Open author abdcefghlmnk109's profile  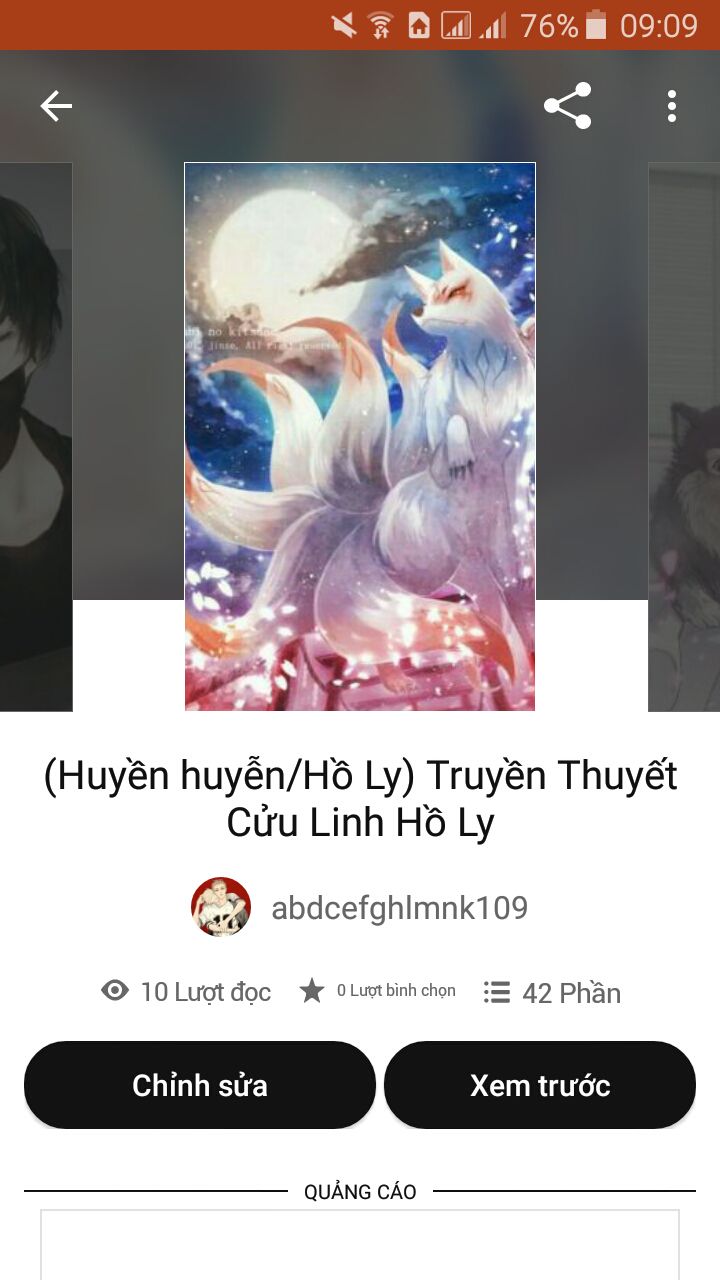point(398,907)
